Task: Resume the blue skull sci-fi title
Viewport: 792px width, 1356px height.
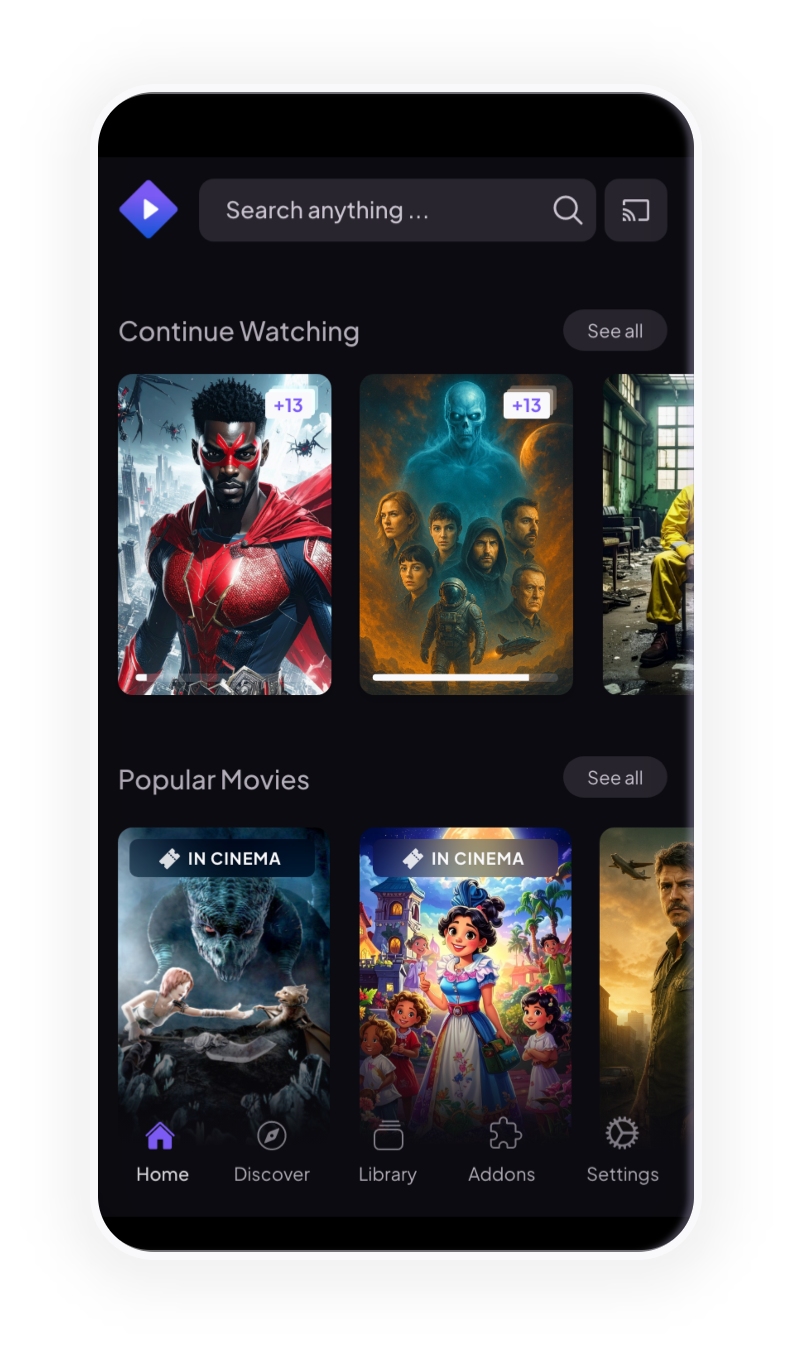Action: tap(466, 534)
